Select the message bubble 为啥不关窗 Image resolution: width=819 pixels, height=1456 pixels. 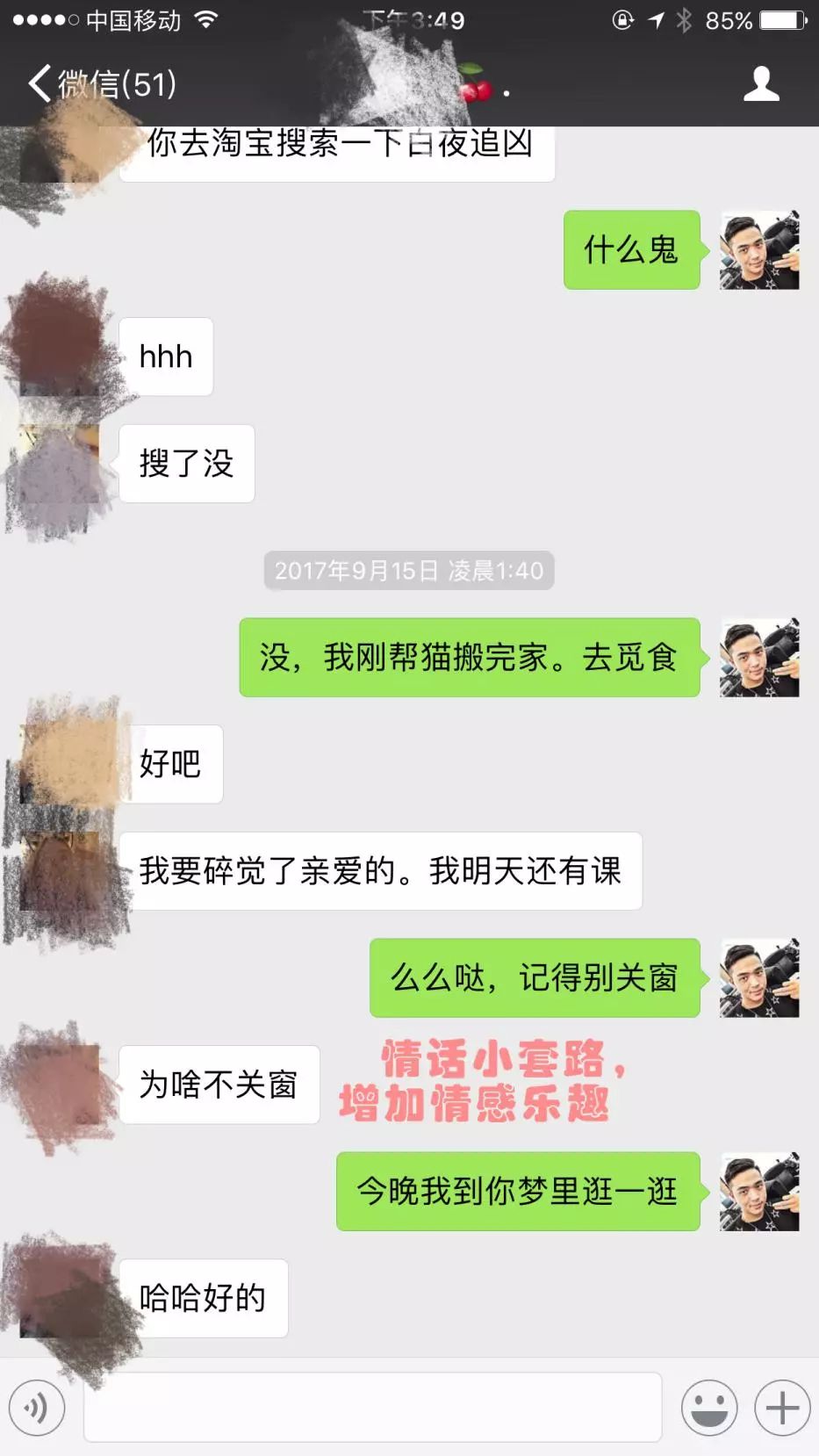tap(219, 1085)
